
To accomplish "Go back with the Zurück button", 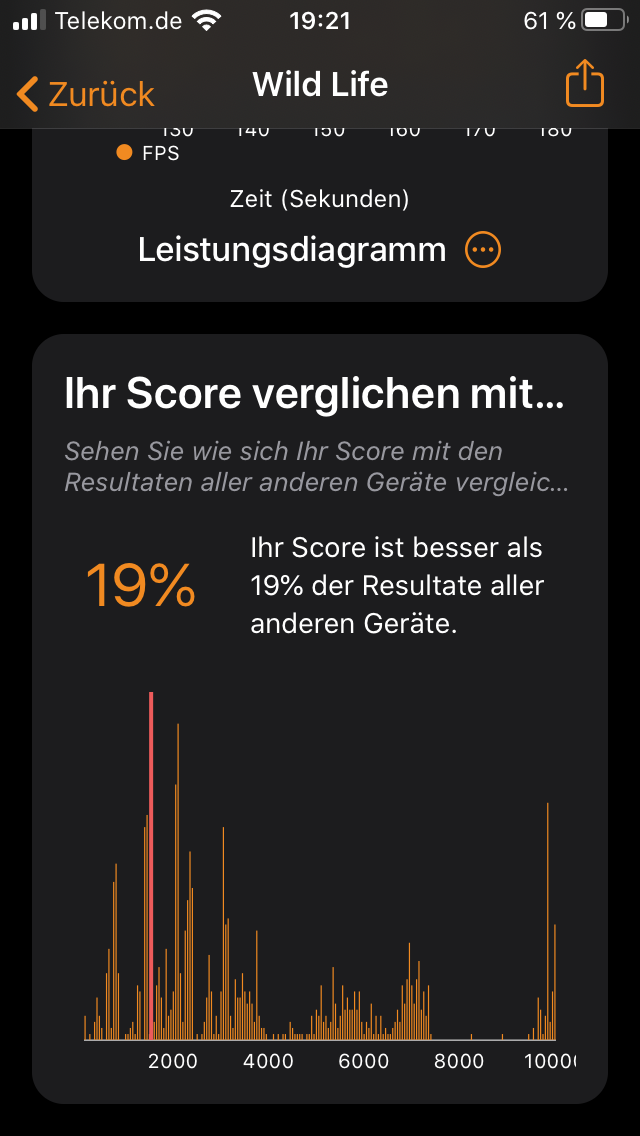I will pos(86,93).
